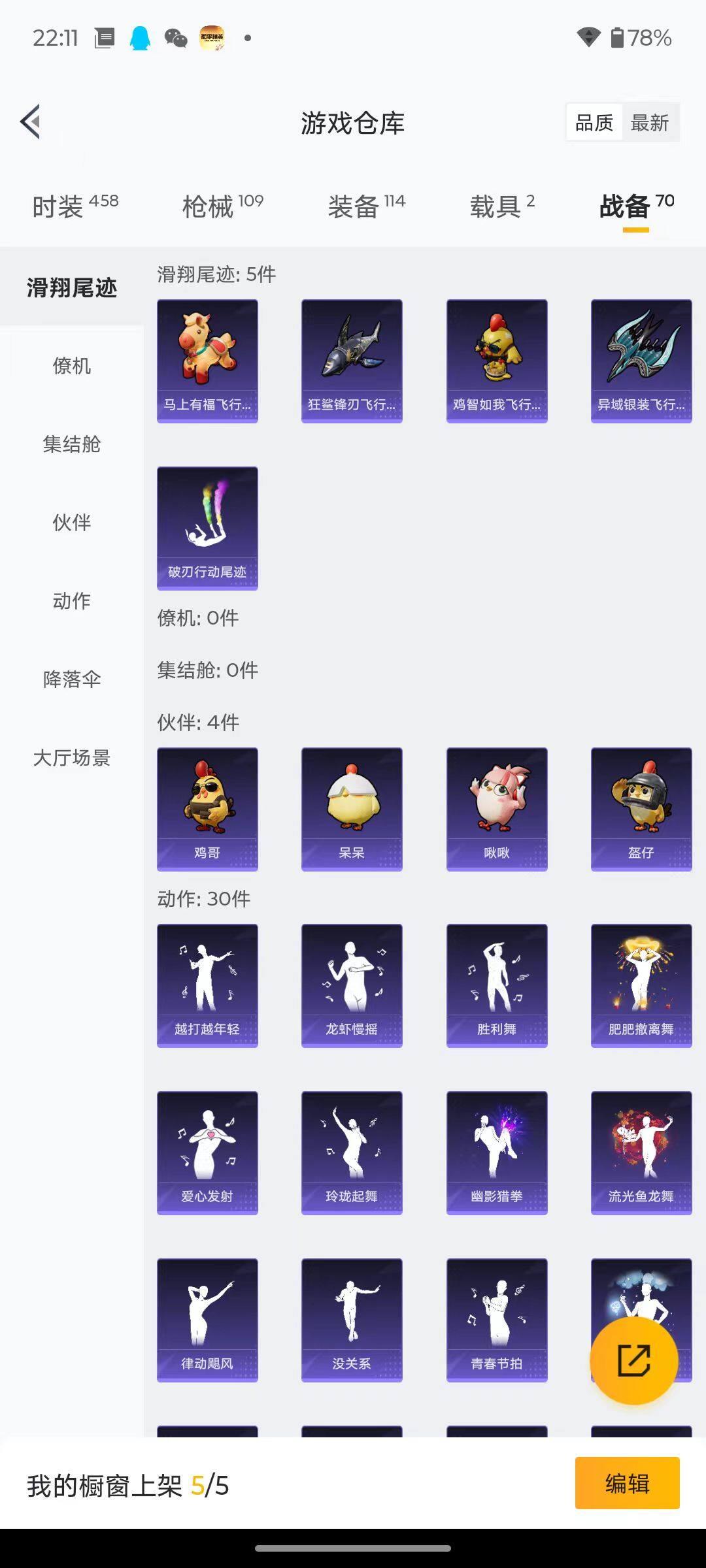Tap the back arrow to exit warehouse
The image size is (706, 1568).
pyautogui.click(x=29, y=122)
